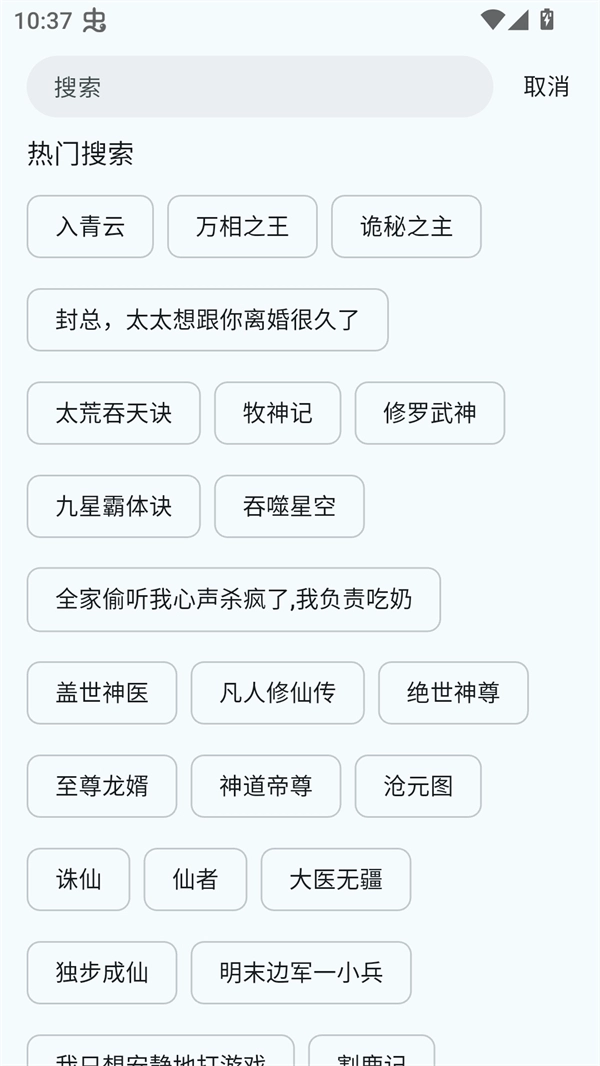The height and width of the screenshot is (1066, 600).
Task: Choose 至尊龙婿 from hot searches
Action: click(102, 786)
